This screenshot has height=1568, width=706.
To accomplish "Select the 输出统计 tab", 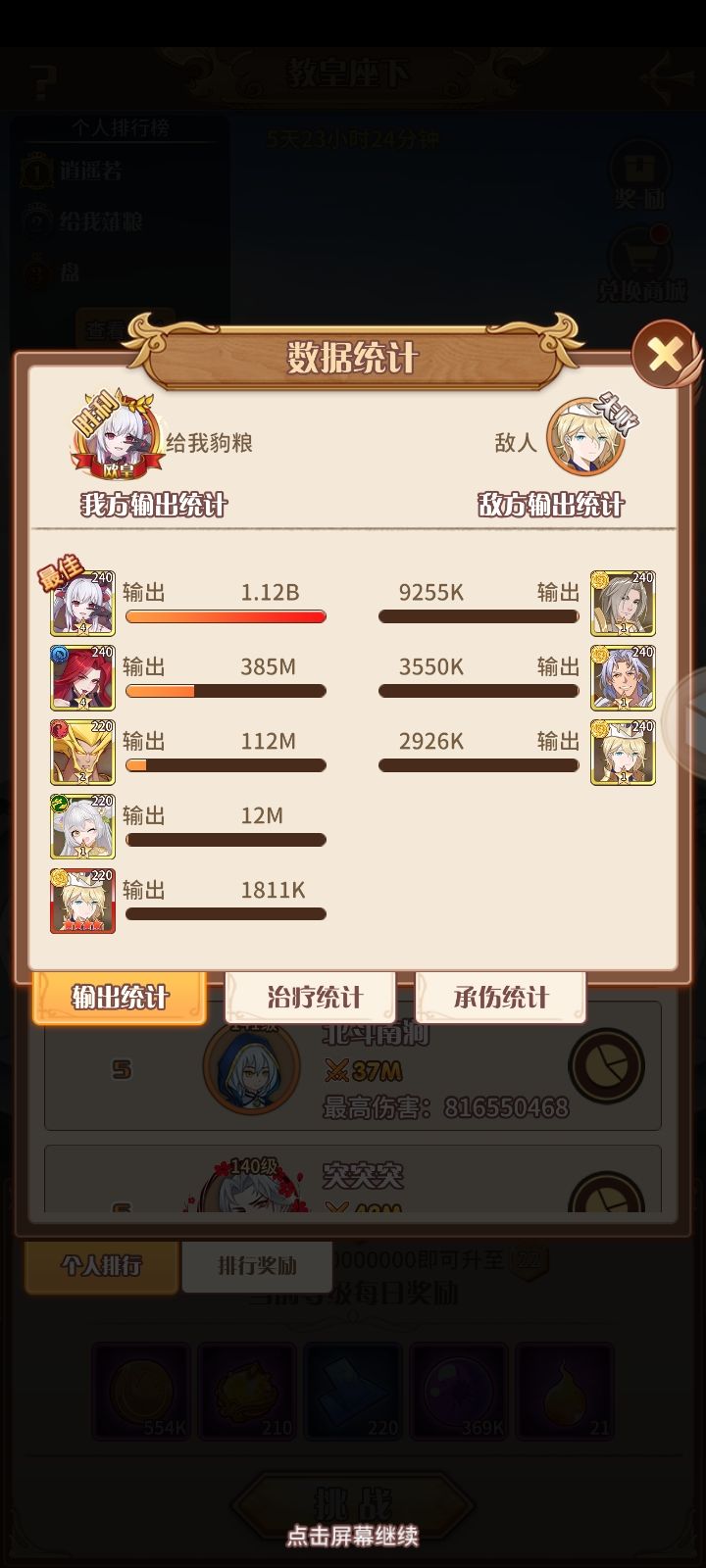I will (x=120, y=997).
